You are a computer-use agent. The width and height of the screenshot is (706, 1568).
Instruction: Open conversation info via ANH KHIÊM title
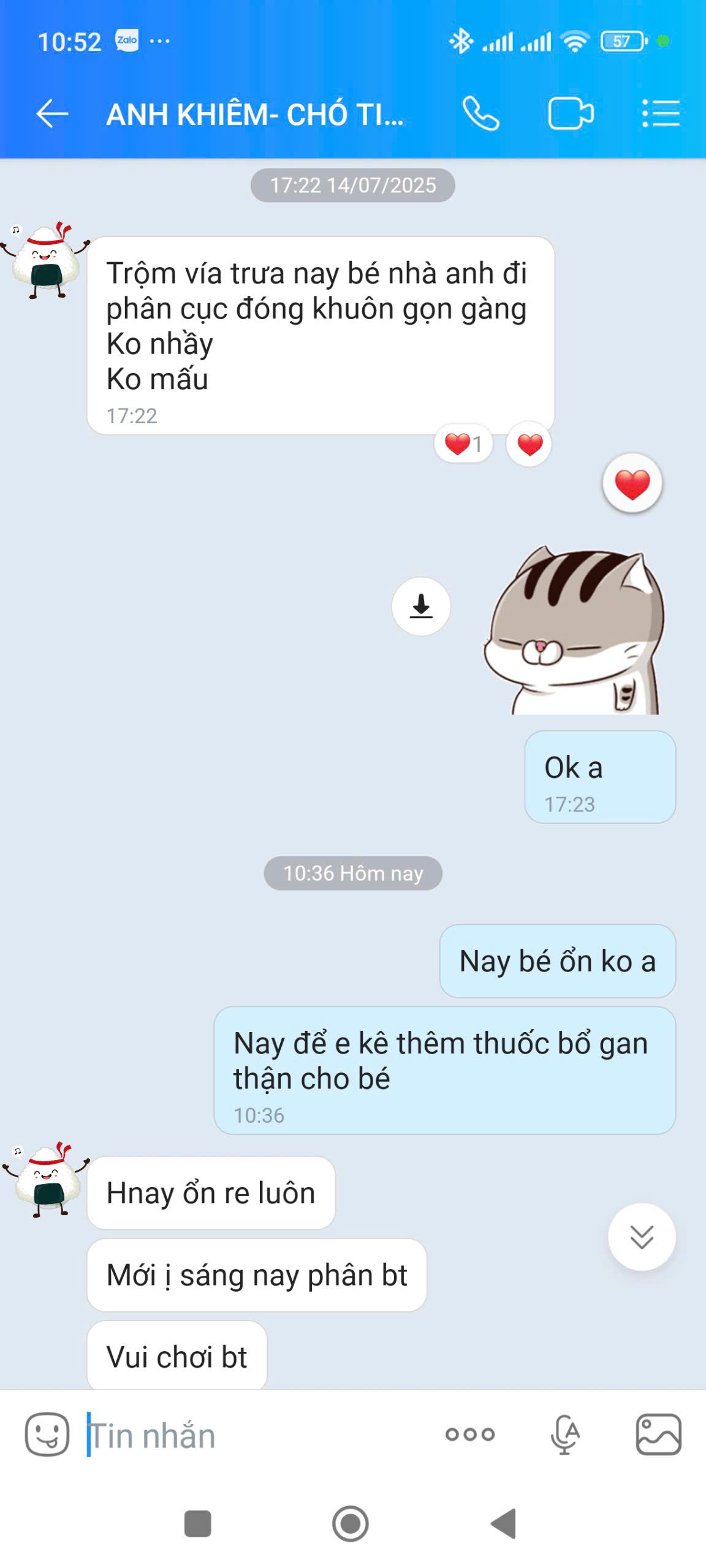254,115
